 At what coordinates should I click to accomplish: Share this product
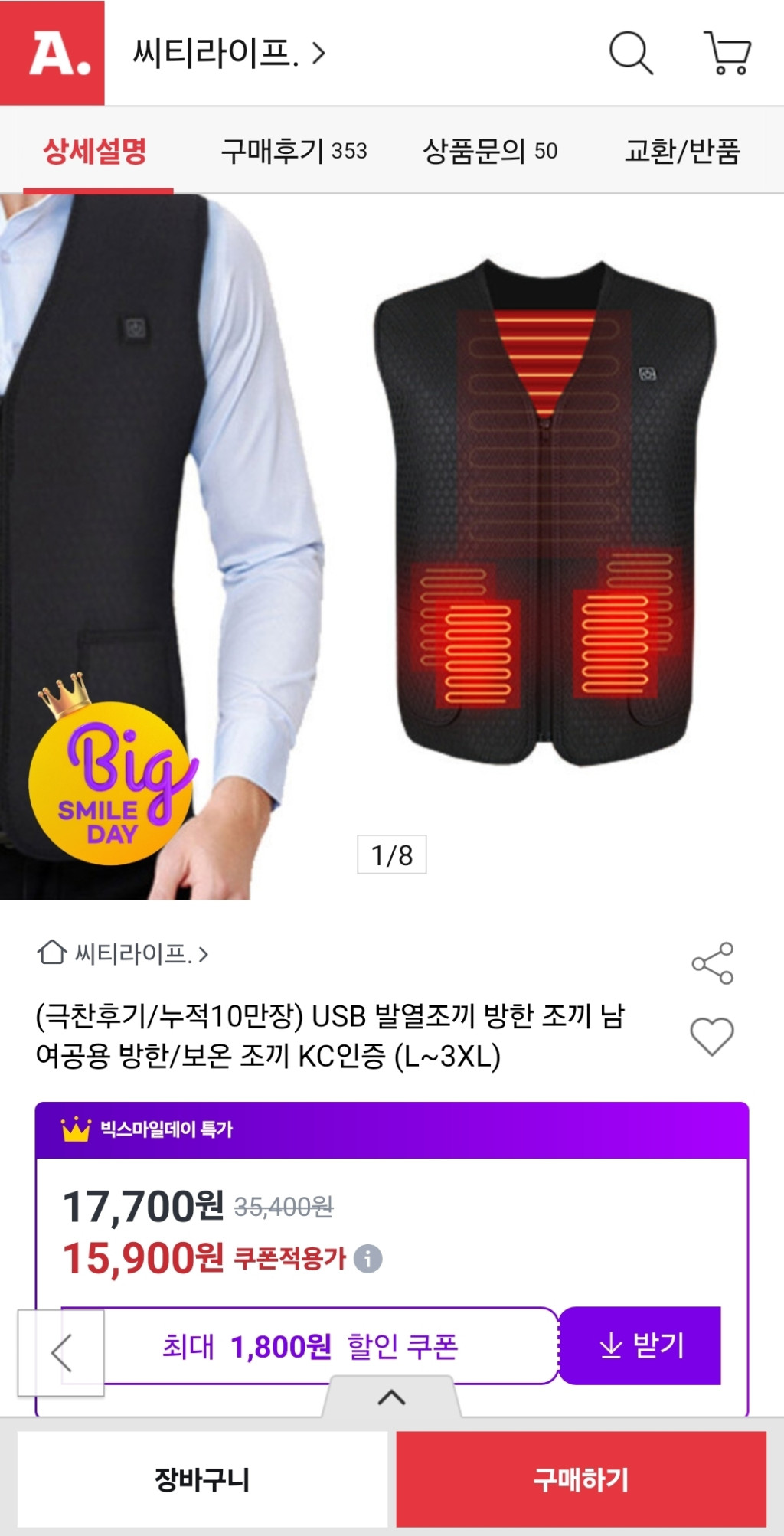click(712, 963)
